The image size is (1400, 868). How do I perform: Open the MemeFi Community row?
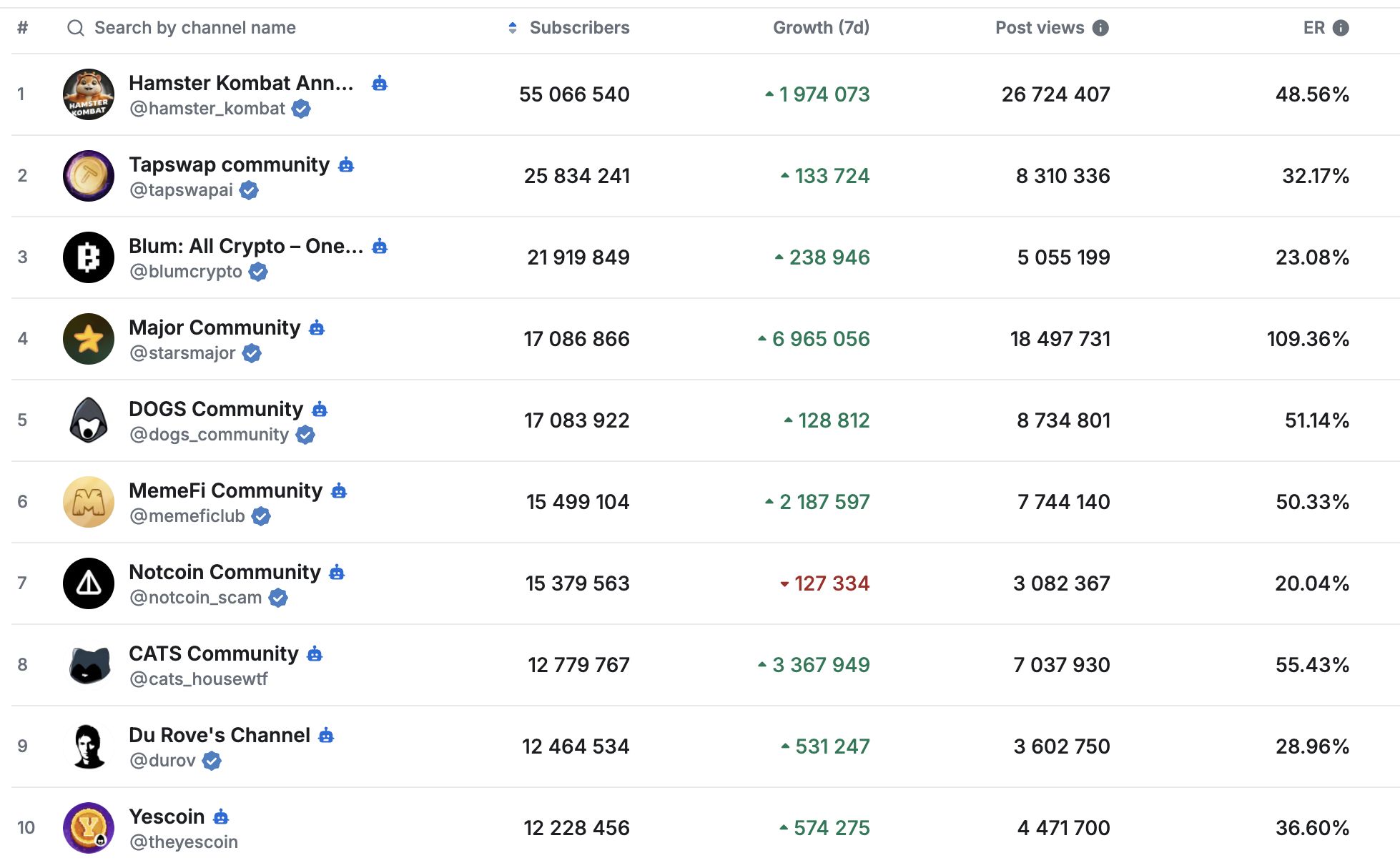[x=225, y=491]
